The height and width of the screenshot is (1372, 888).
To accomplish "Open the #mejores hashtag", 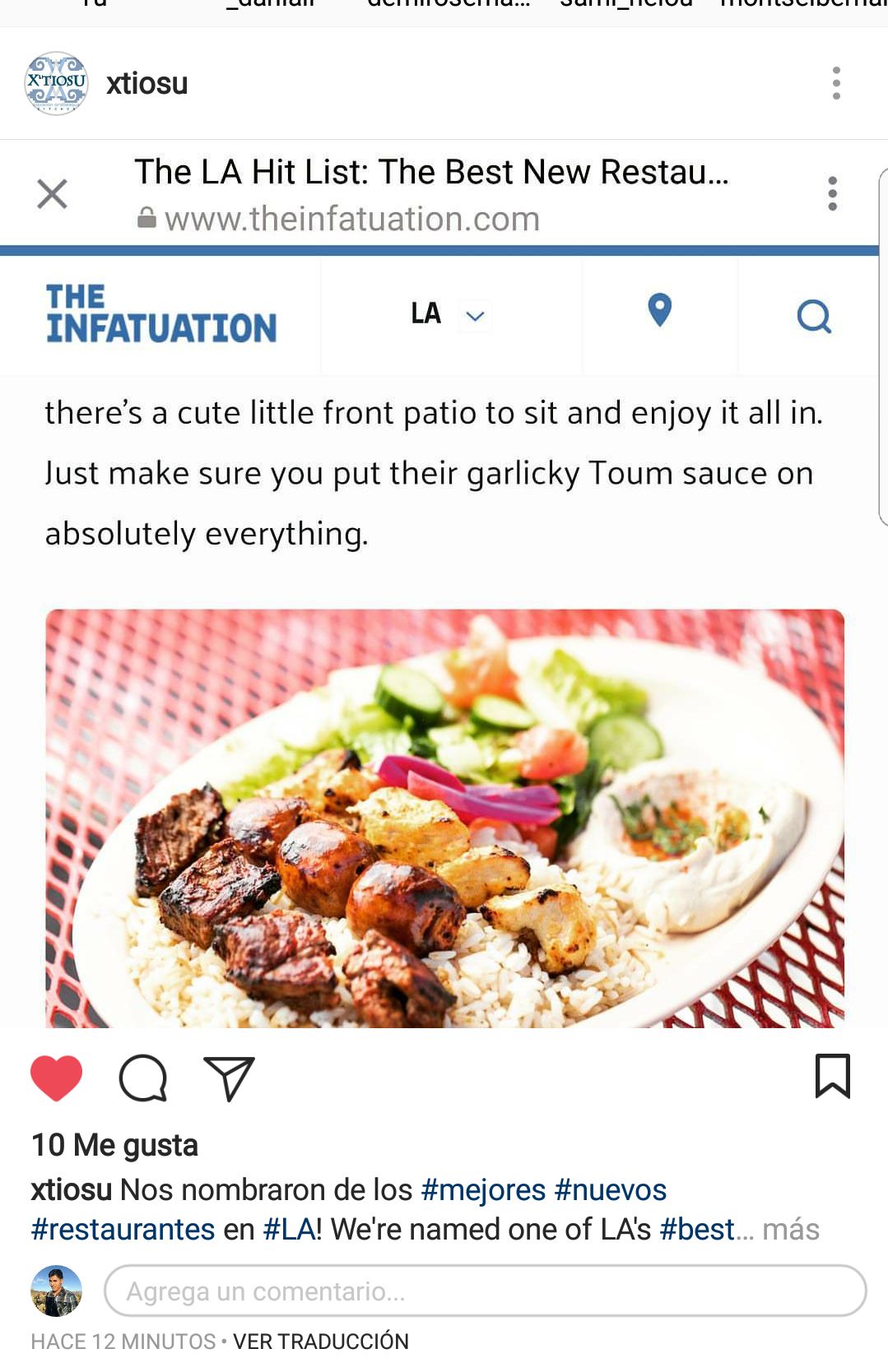I will click(x=483, y=1189).
